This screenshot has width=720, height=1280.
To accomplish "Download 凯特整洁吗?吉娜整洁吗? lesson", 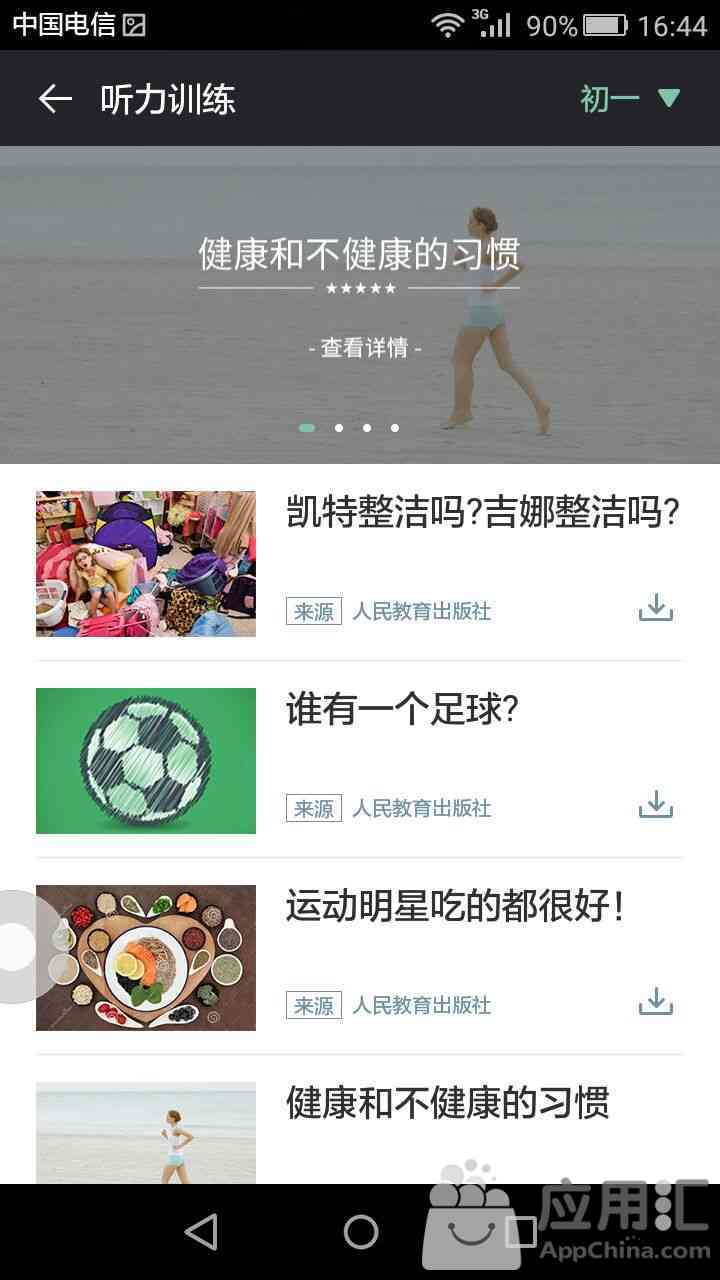I will (x=656, y=608).
